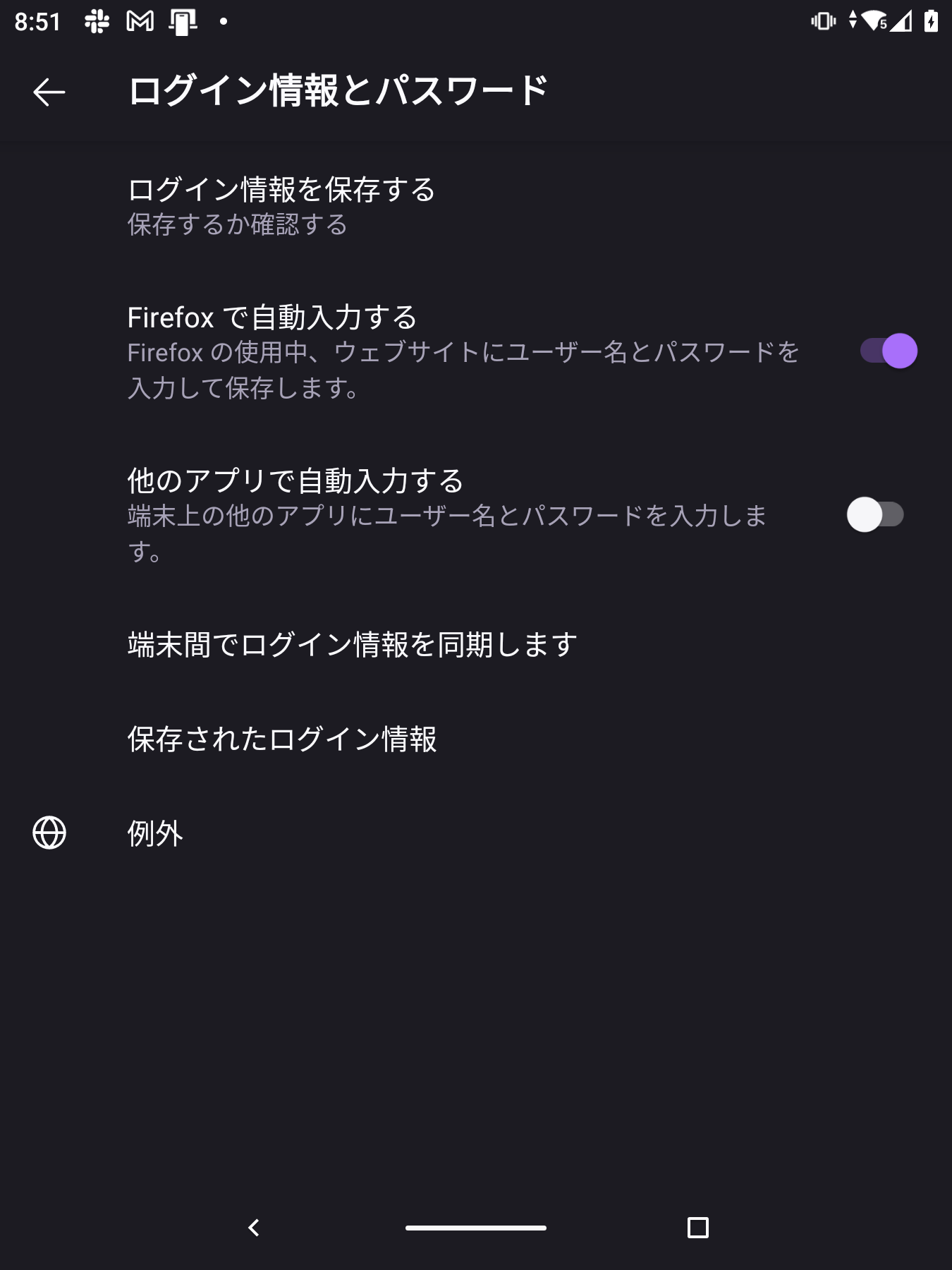The image size is (952, 1270).
Task: Toggle autofill for other apps on
Action: (877, 515)
